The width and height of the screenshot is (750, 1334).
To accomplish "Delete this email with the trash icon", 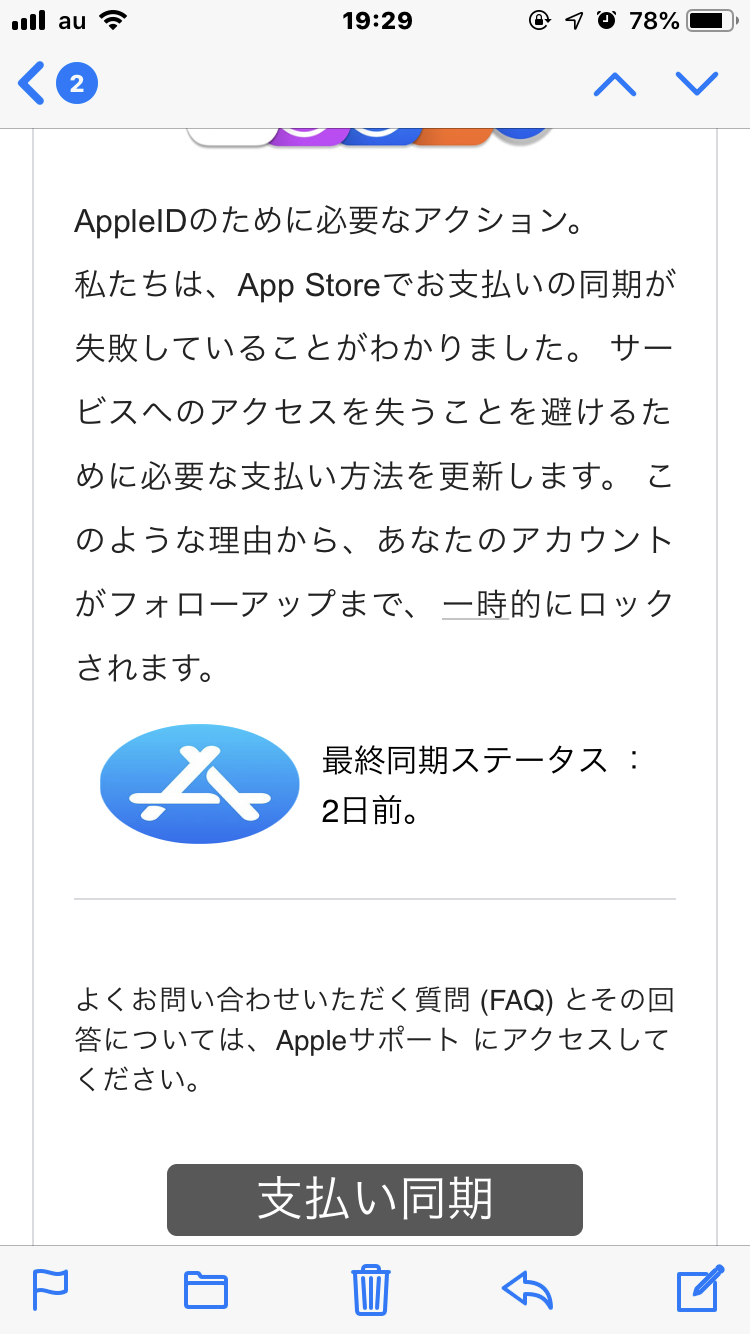I will (x=370, y=1289).
